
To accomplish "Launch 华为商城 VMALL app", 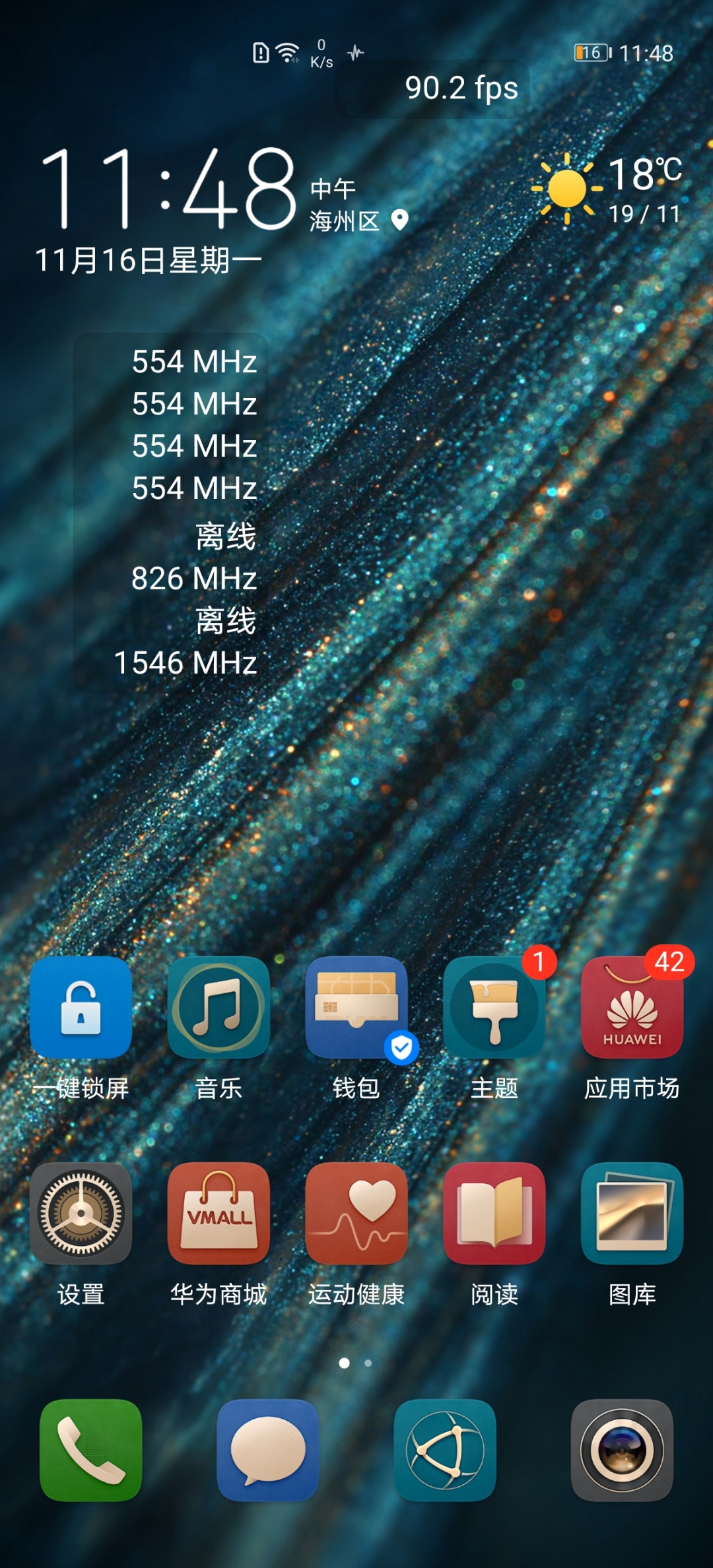I will tap(219, 1214).
